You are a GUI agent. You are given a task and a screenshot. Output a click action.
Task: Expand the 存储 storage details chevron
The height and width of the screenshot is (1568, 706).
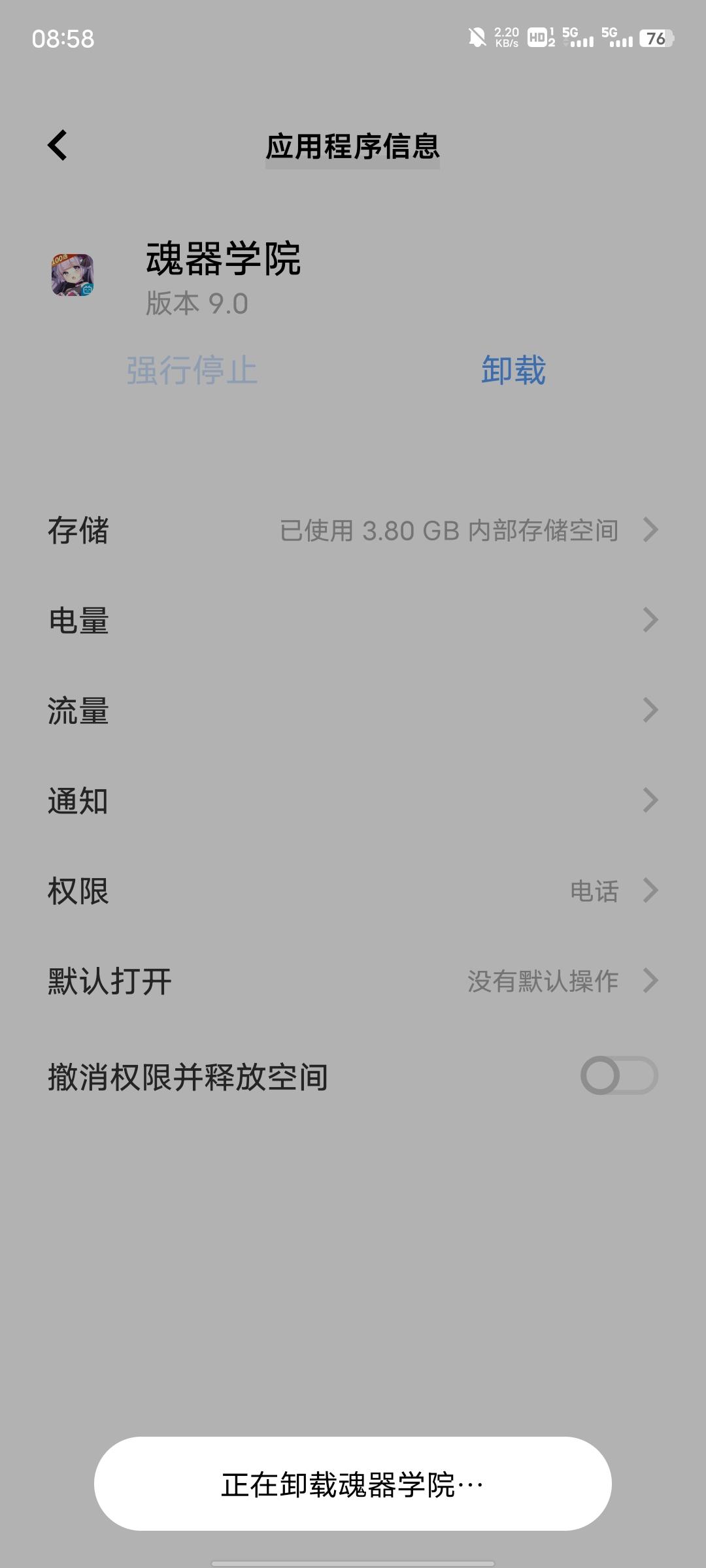click(x=650, y=531)
